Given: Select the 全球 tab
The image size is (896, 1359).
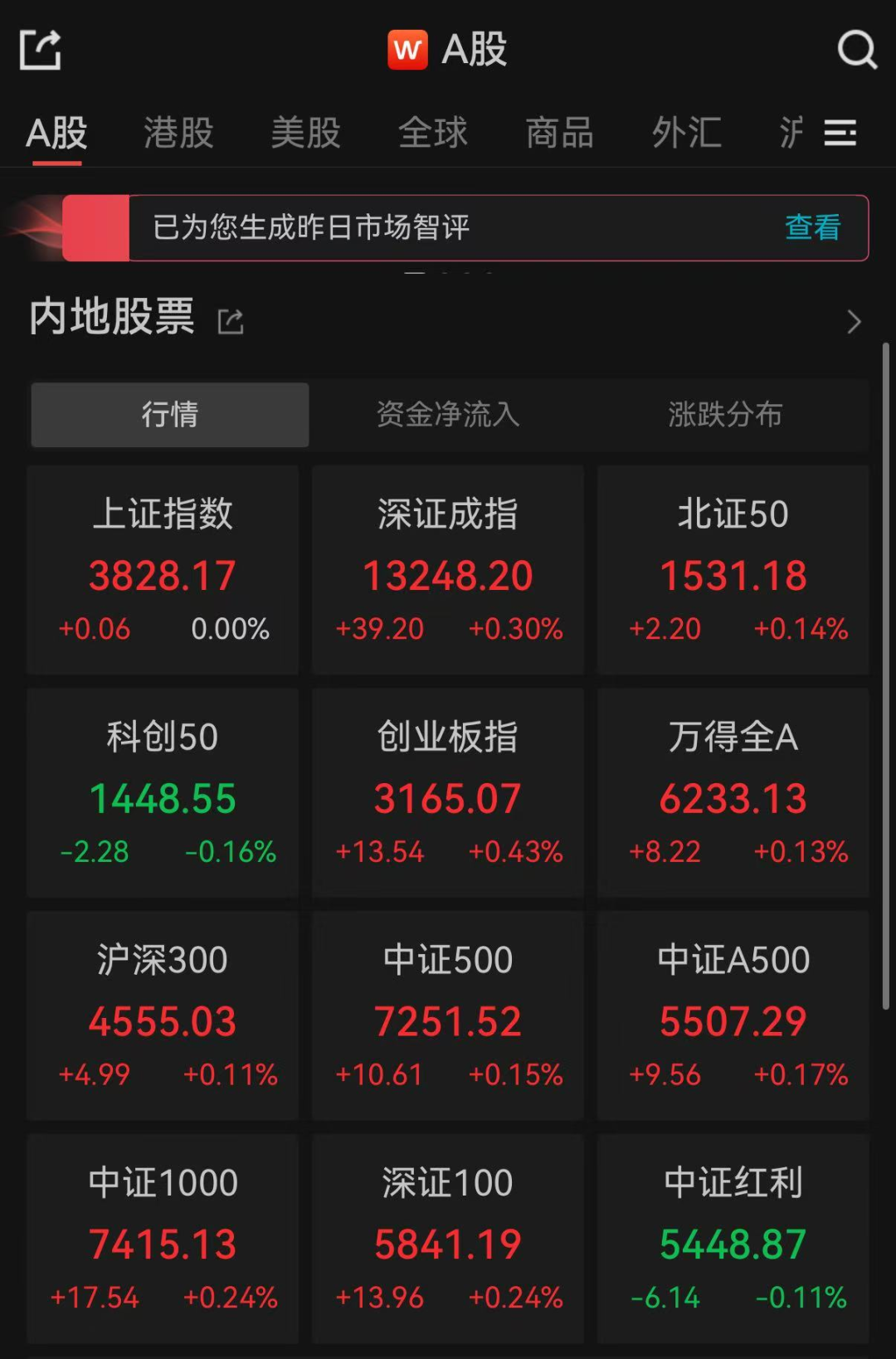Looking at the screenshot, I should [432, 133].
